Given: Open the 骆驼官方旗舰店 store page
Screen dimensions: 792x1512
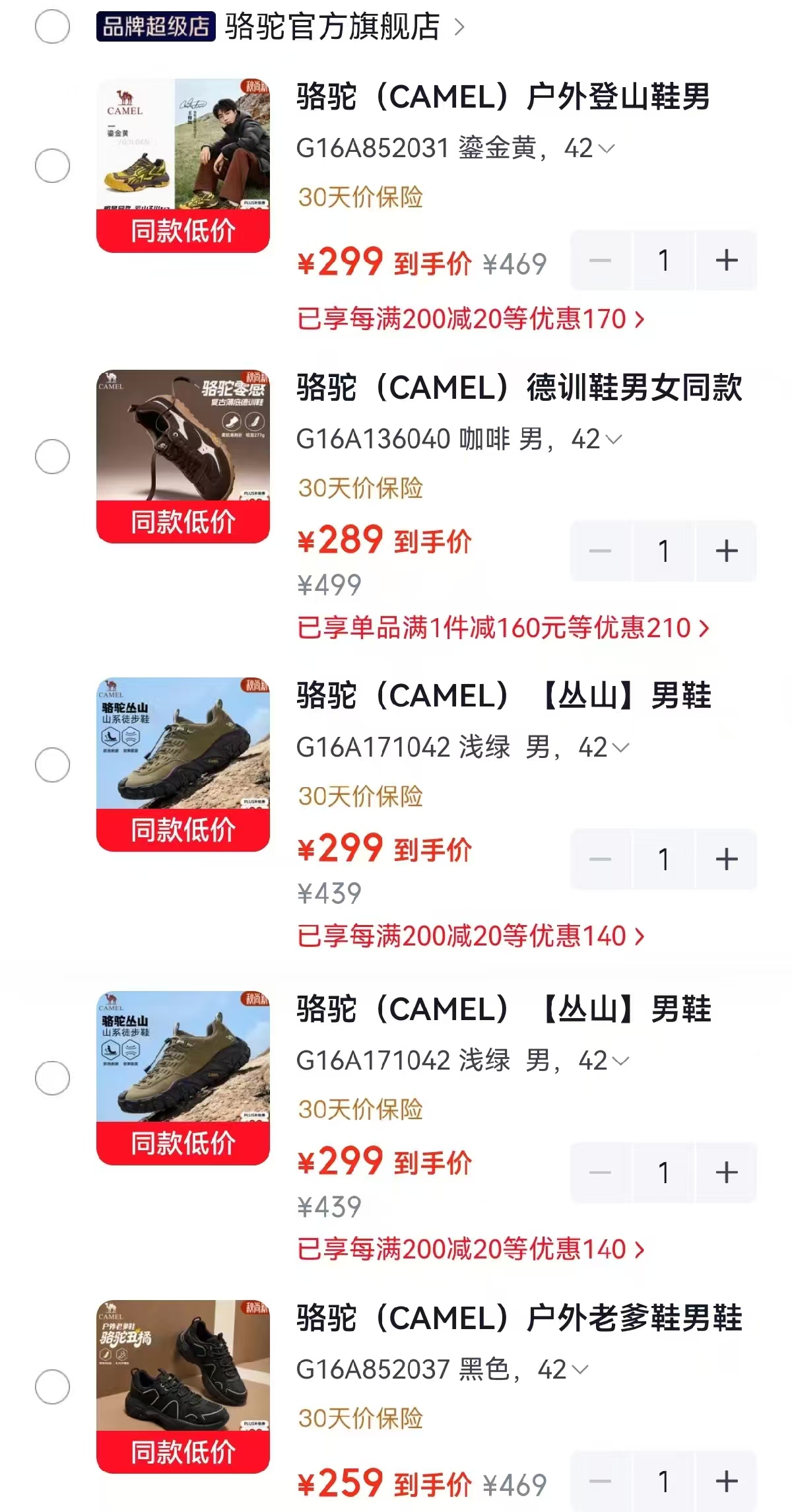Looking at the screenshot, I should point(346,27).
